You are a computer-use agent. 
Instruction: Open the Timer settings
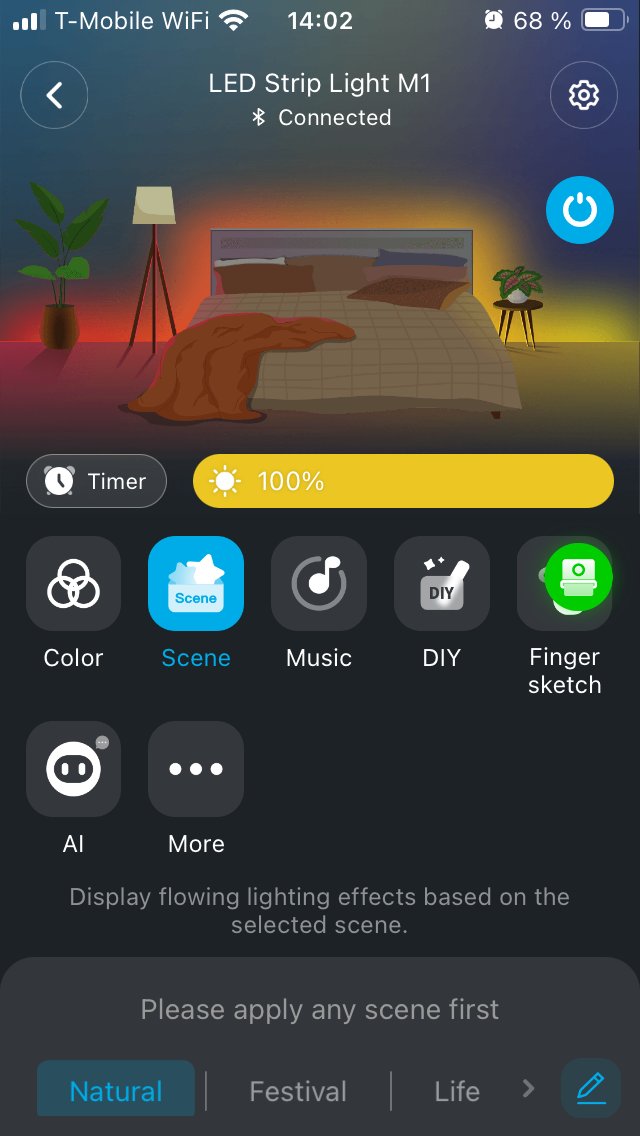click(x=99, y=481)
